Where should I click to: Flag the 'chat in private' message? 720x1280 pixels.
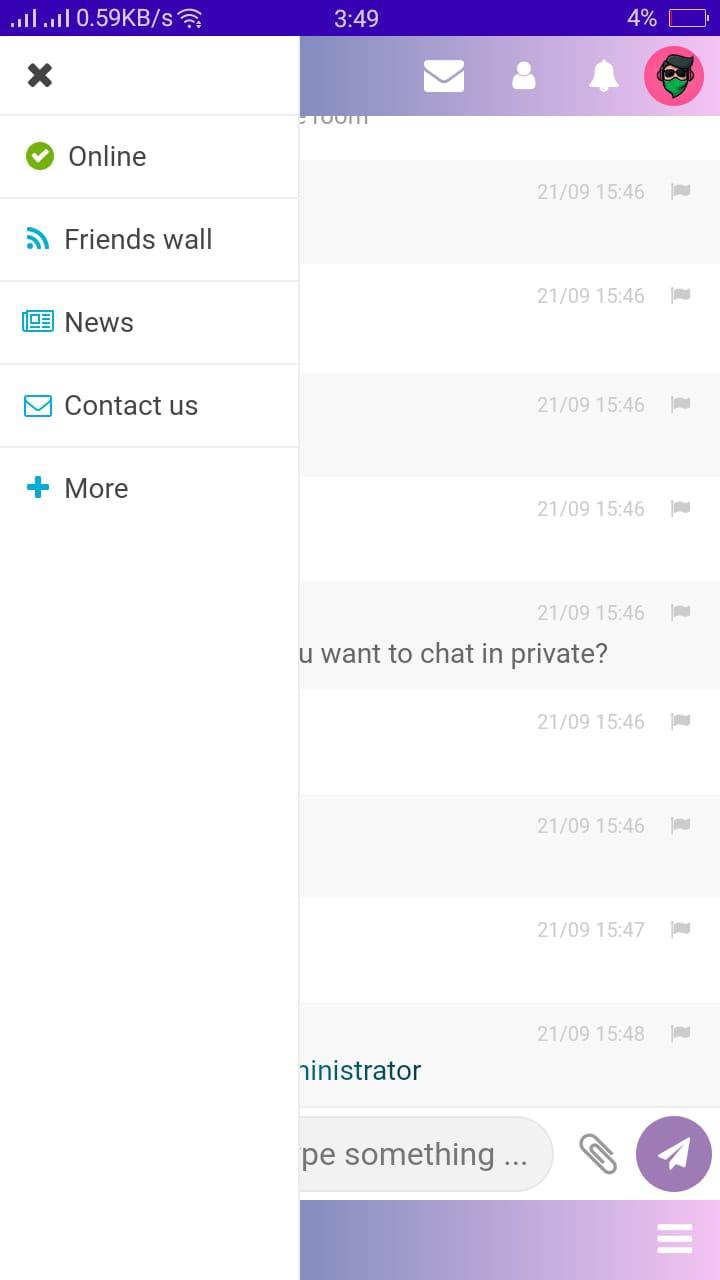click(680, 612)
